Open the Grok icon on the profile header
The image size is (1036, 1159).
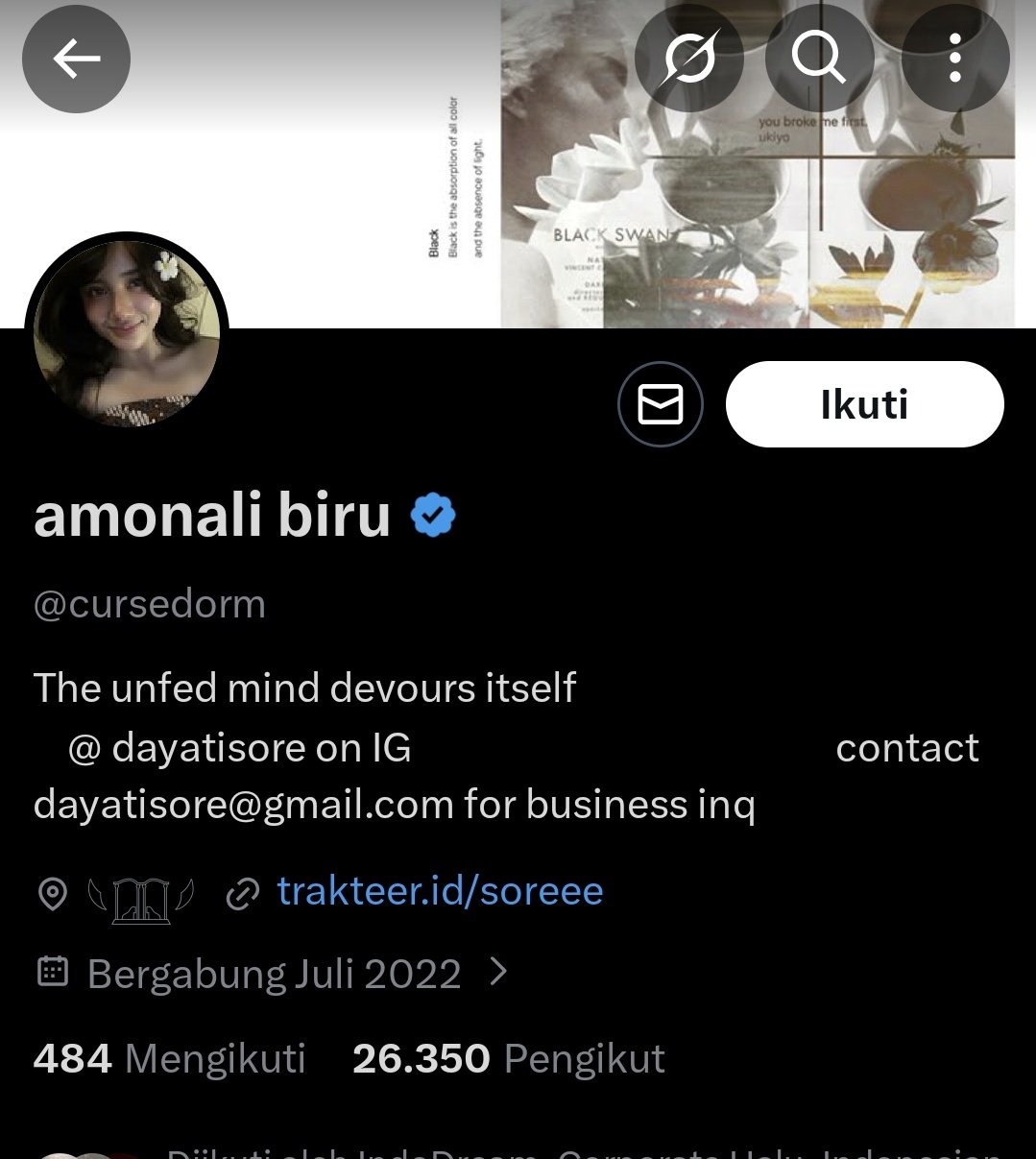coord(689,60)
